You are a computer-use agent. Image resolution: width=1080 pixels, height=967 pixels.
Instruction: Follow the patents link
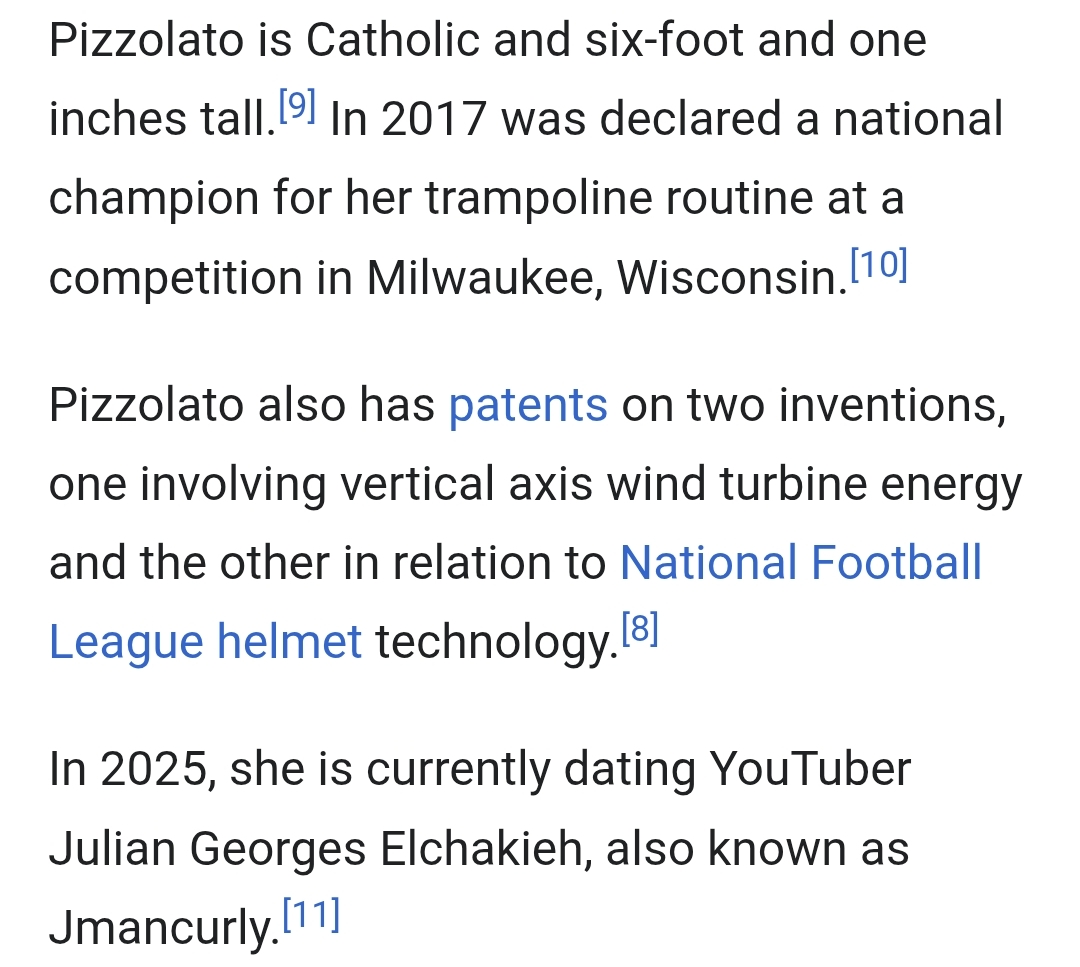528,405
